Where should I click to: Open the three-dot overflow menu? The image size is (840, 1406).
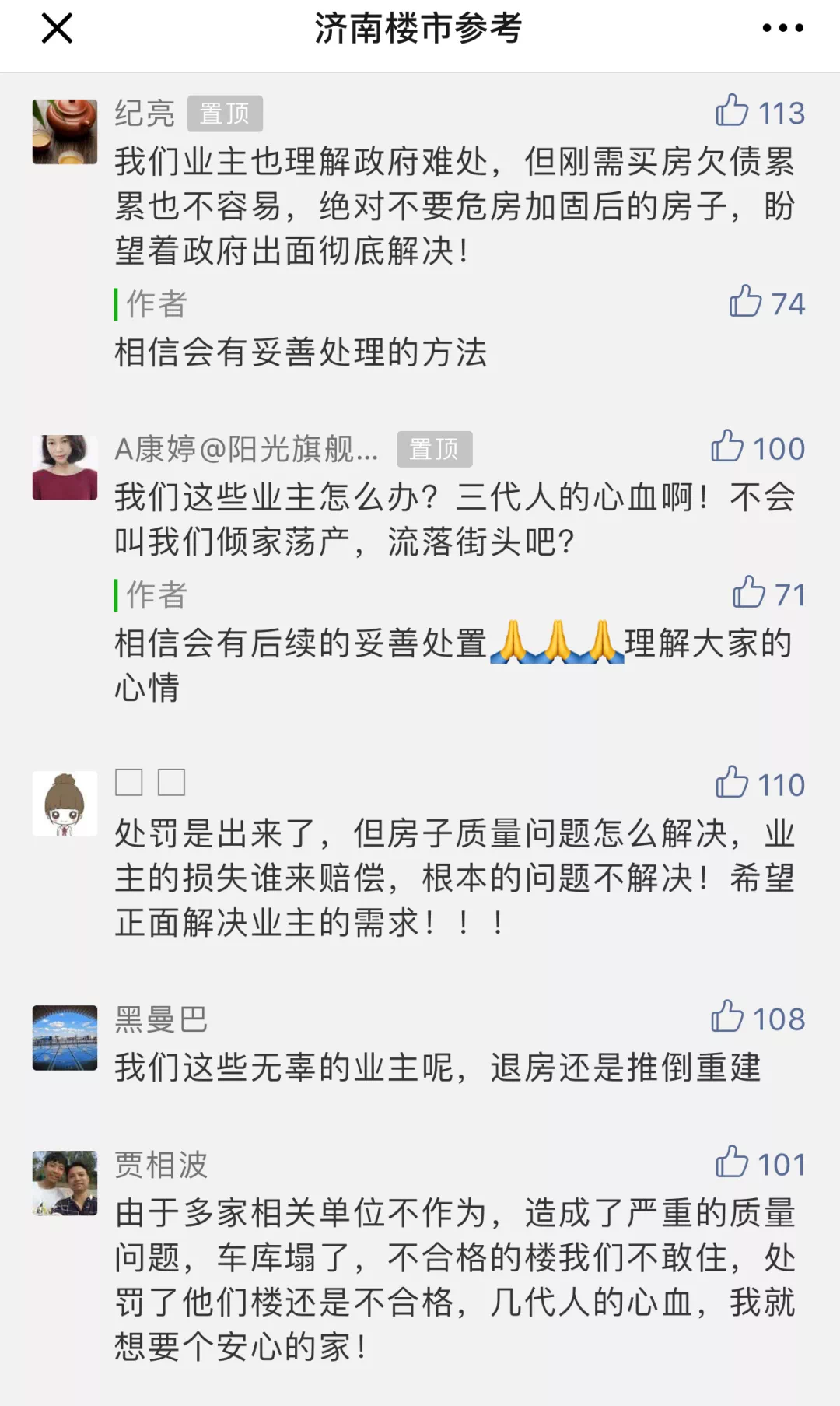pos(782,29)
